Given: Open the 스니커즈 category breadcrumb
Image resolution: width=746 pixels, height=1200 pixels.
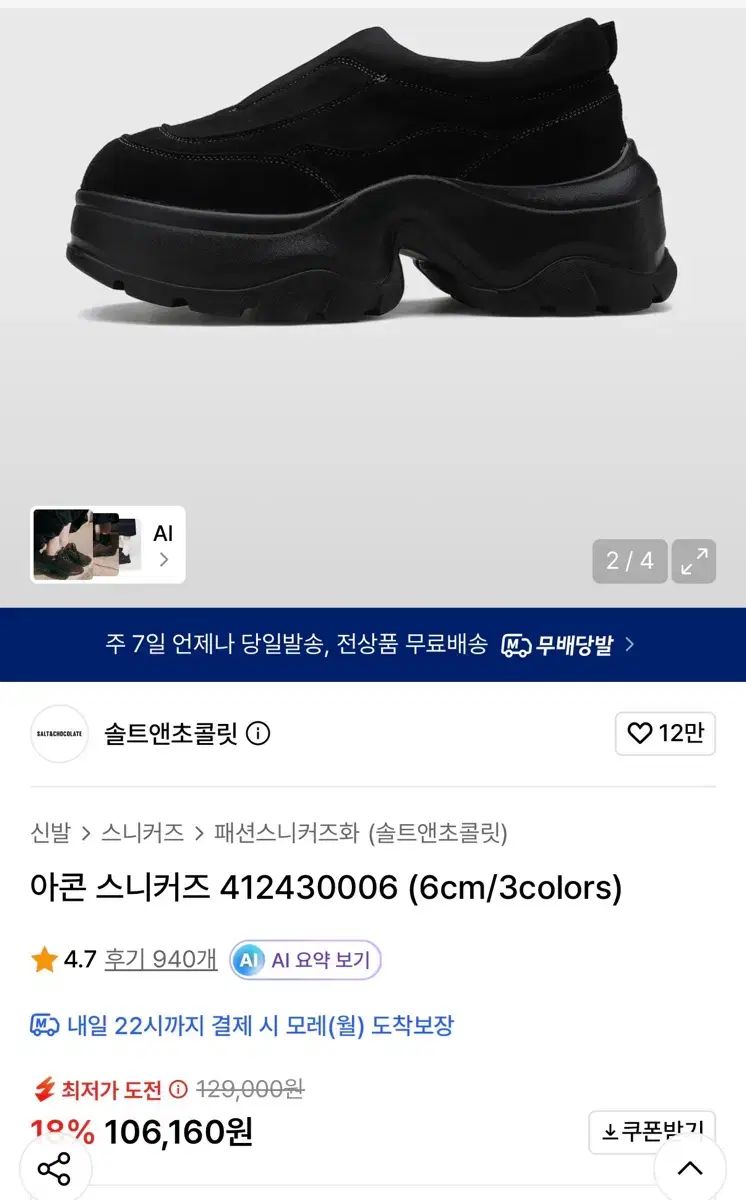Looking at the screenshot, I should pyautogui.click(x=142, y=832).
